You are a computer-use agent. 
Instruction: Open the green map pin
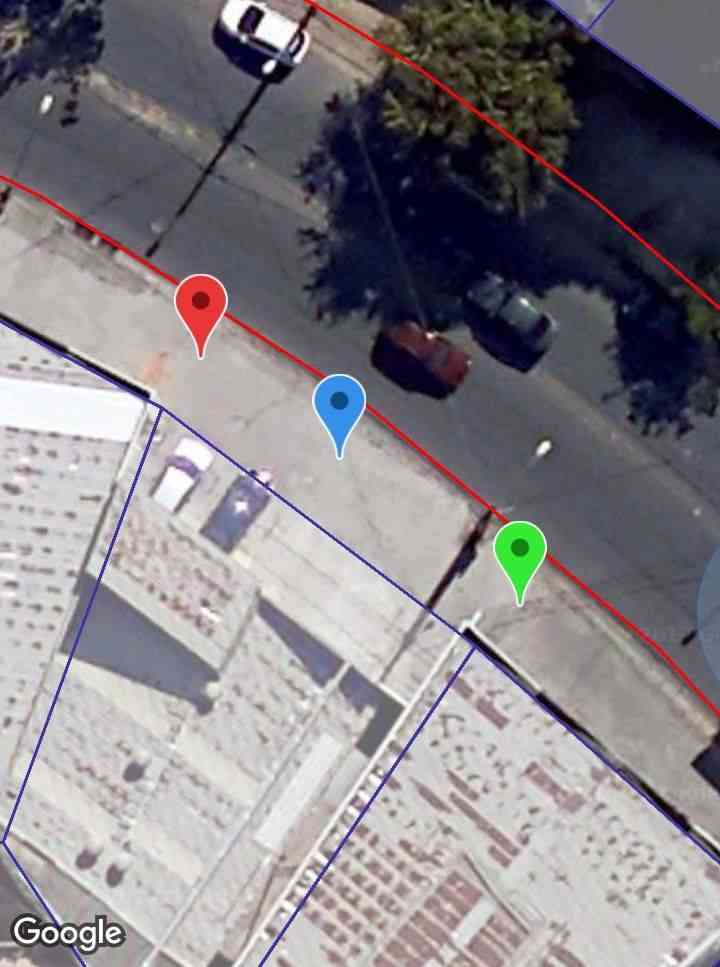click(x=520, y=551)
